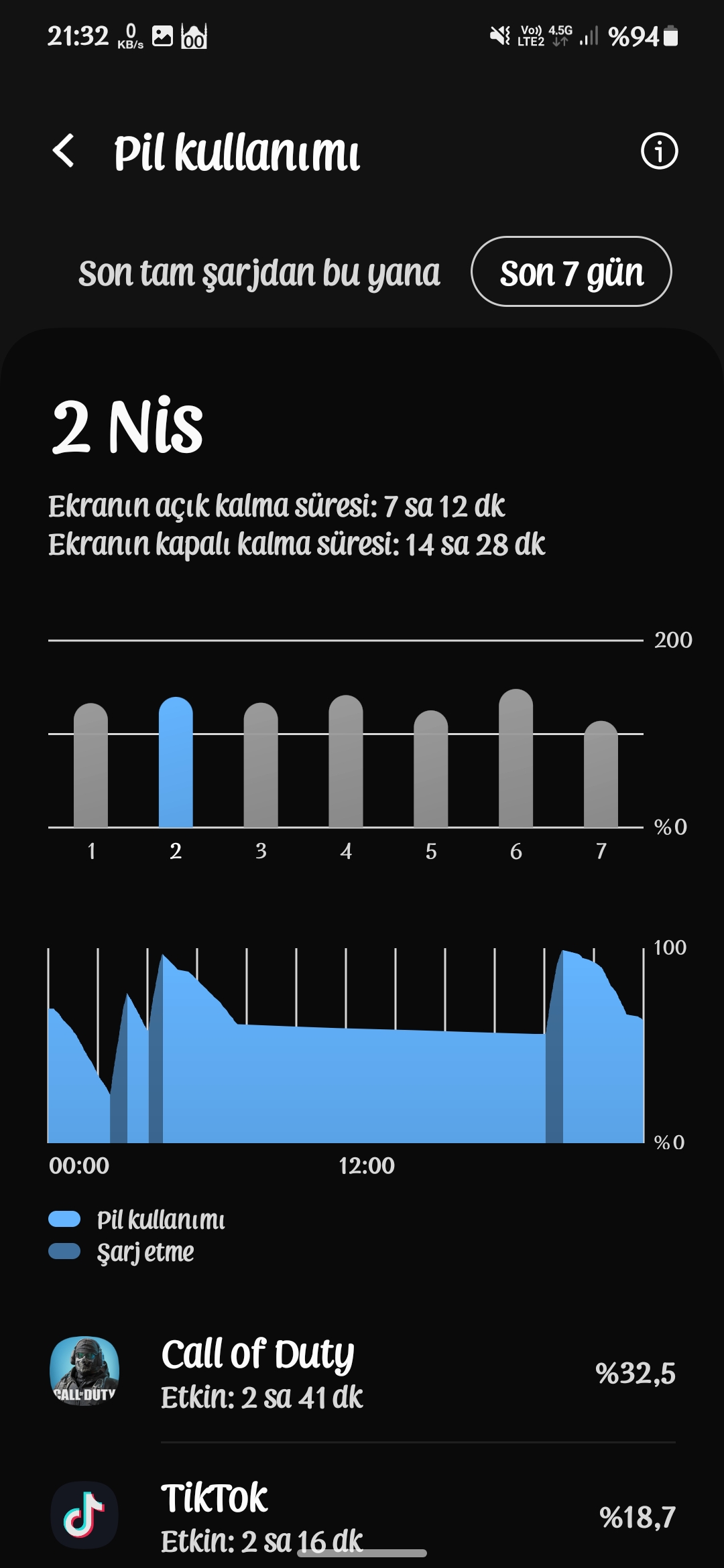
Task: Select the Son 7 gün tab
Action: 572,271
